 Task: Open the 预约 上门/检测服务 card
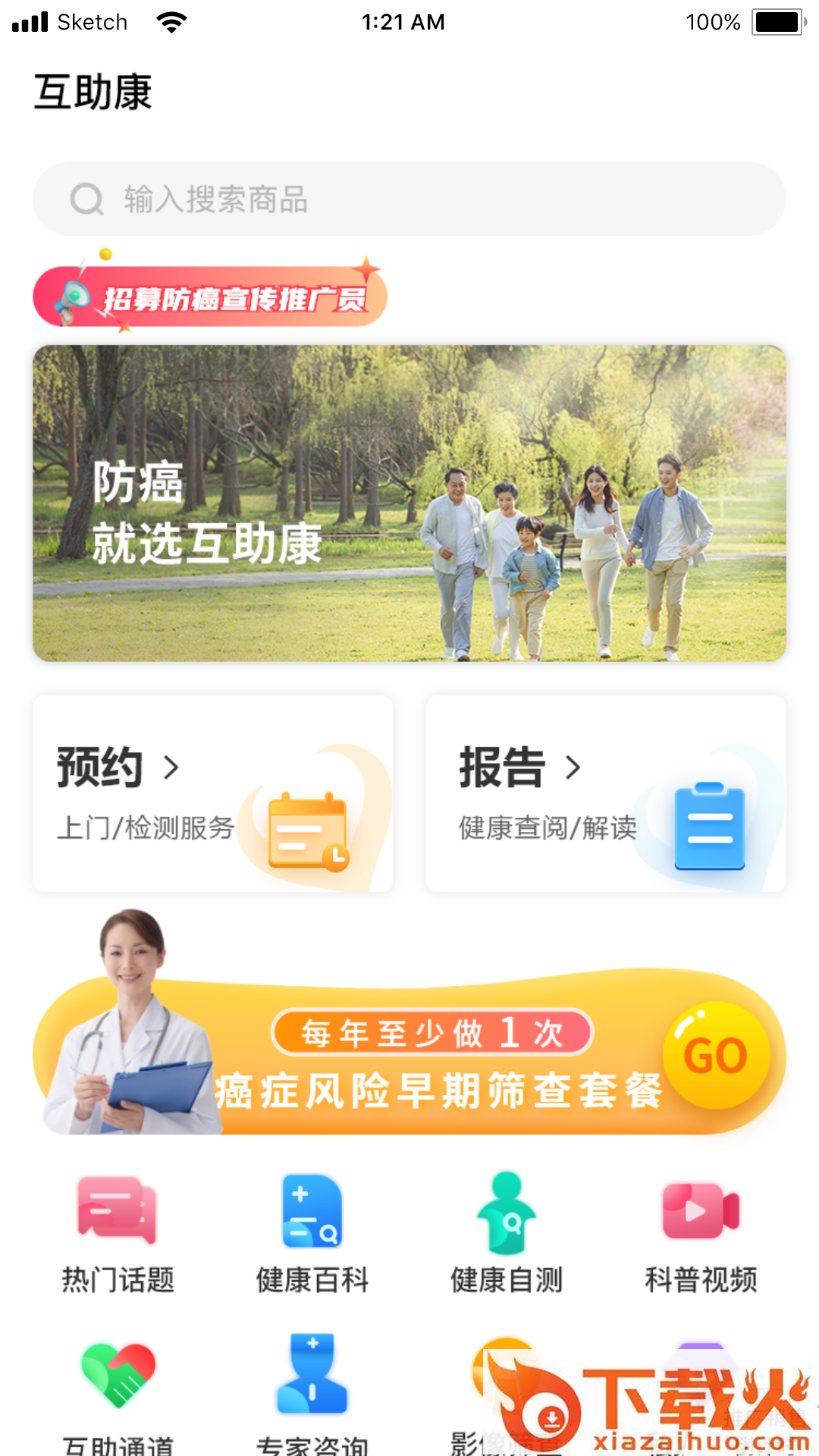213,794
